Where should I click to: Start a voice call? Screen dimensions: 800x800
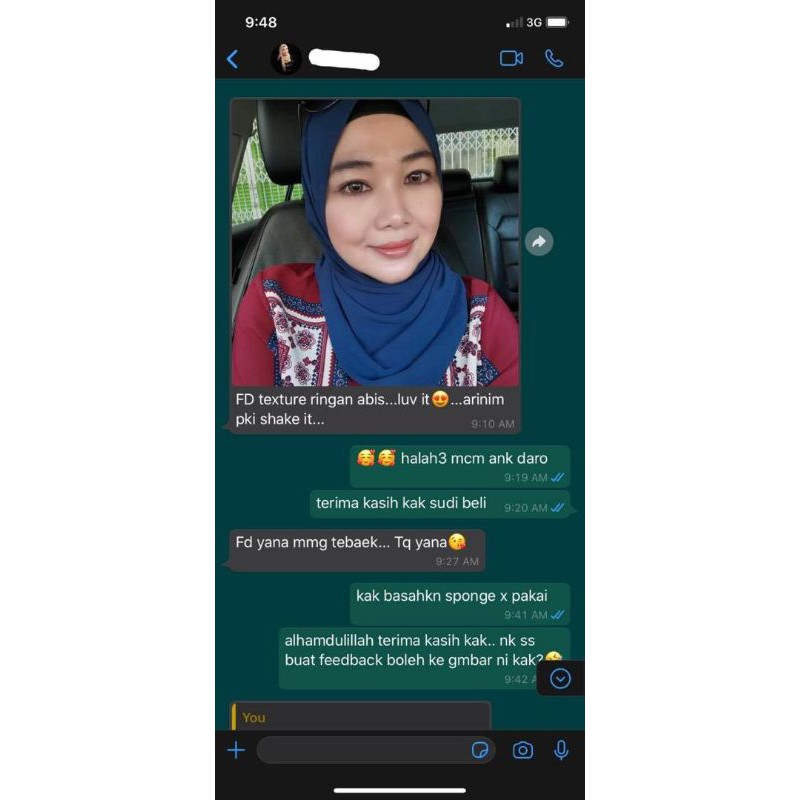(554, 59)
